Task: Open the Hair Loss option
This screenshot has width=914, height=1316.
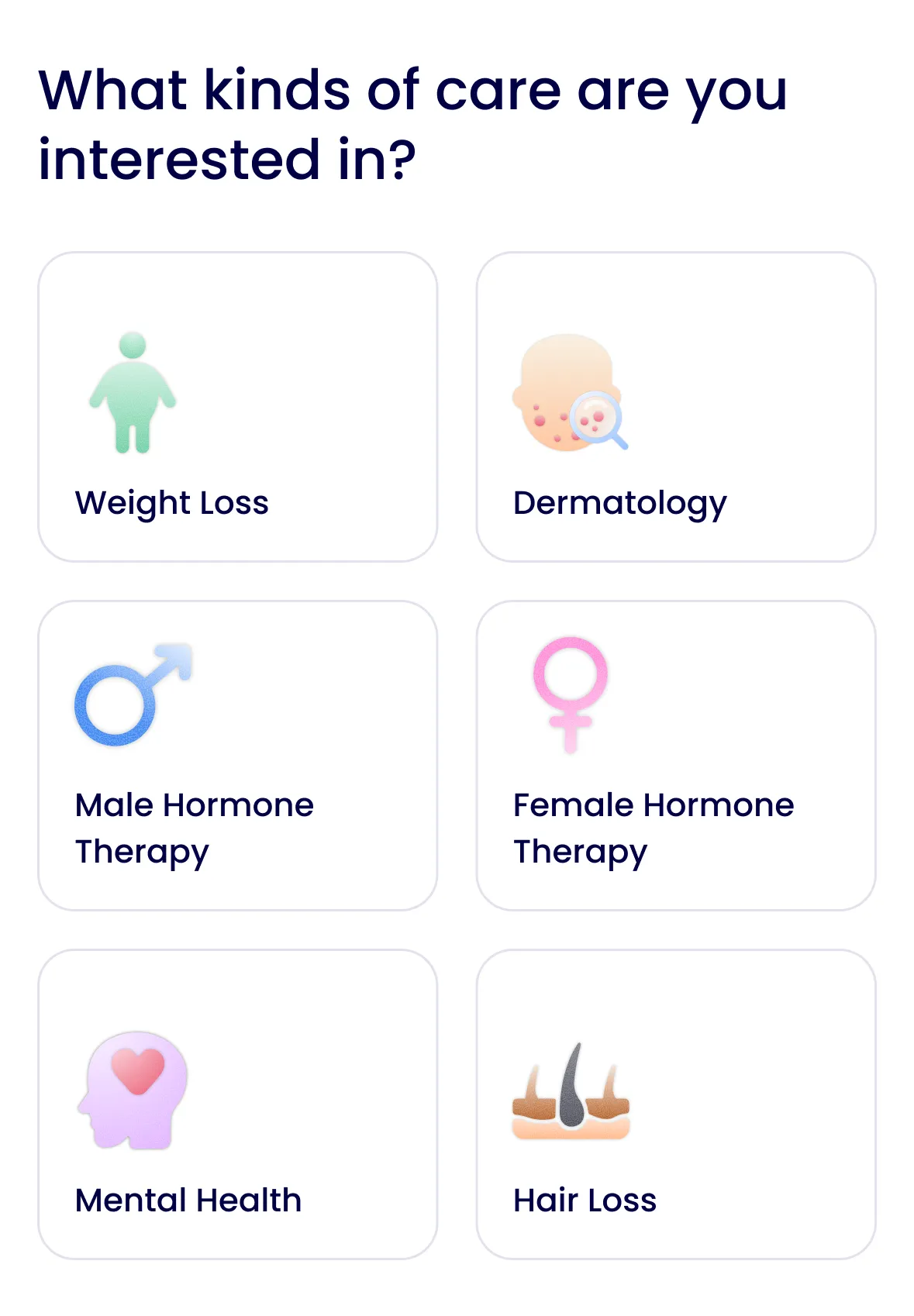Action: click(675, 1104)
